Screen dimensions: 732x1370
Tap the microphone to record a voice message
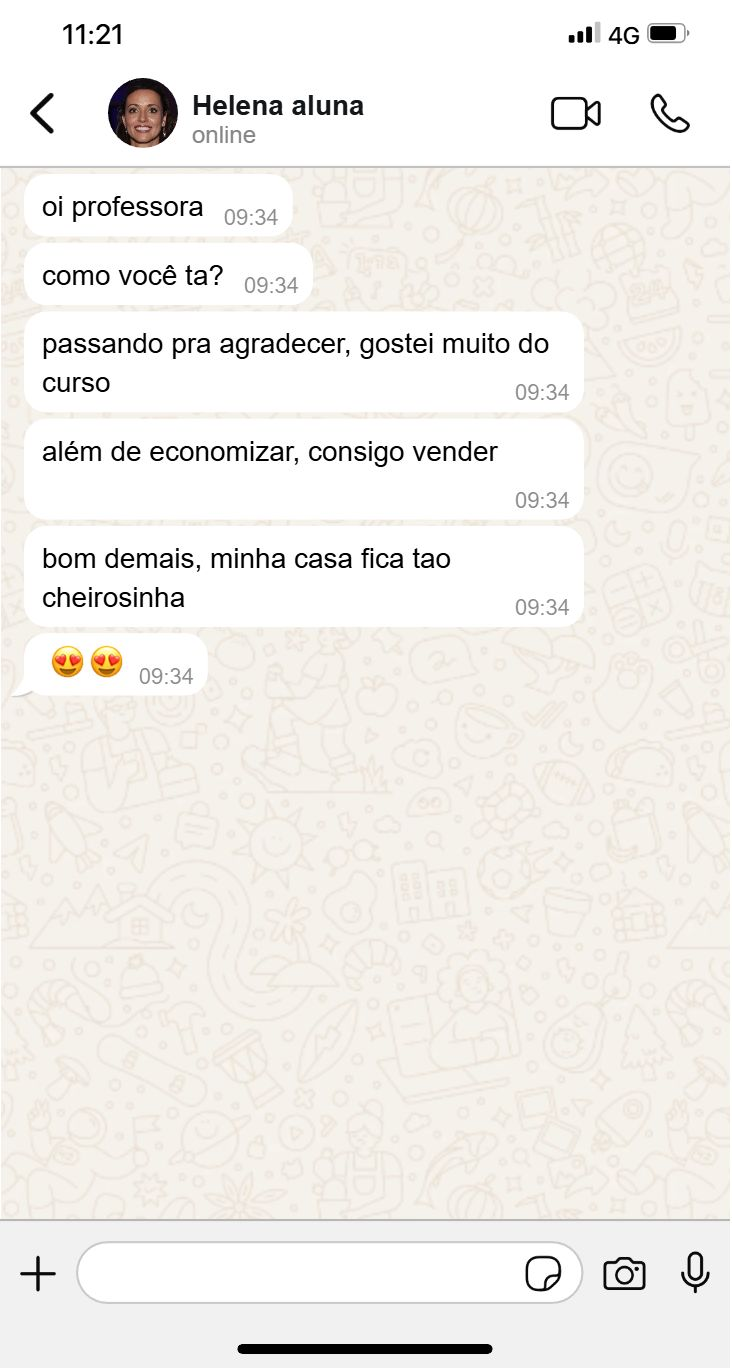695,1272
